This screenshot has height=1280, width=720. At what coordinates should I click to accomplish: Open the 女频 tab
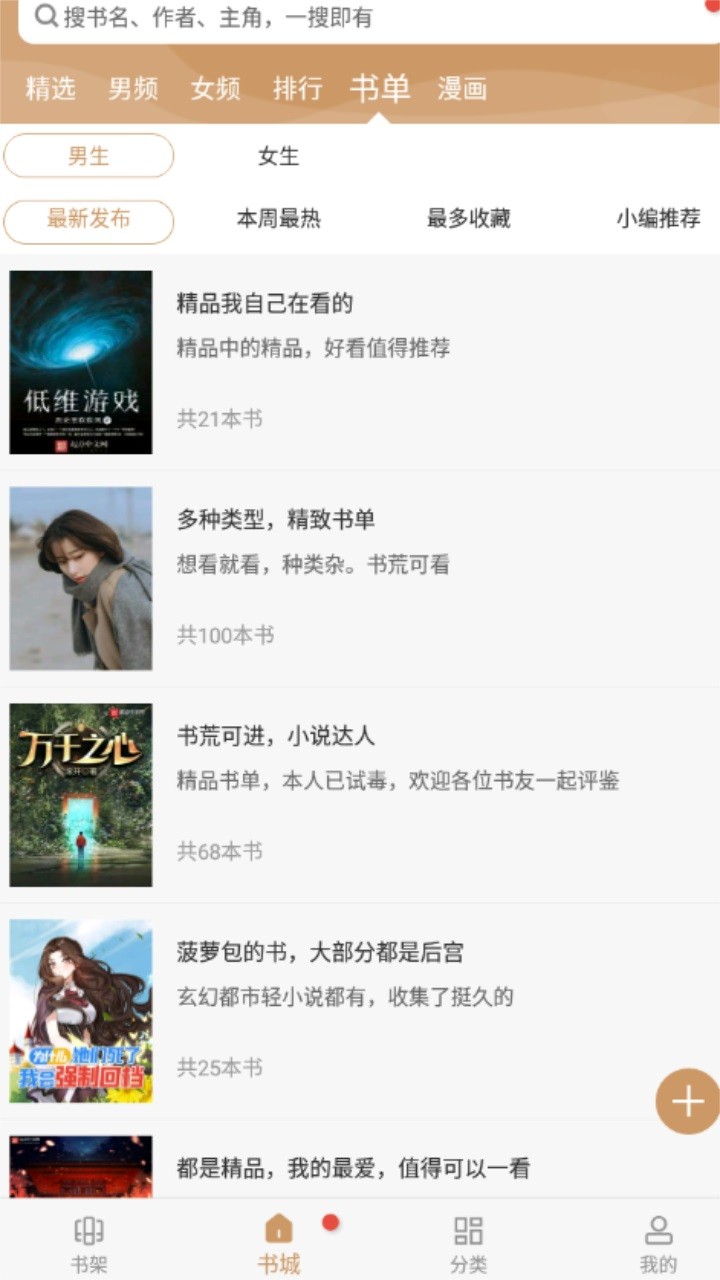(x=216, y=88)
